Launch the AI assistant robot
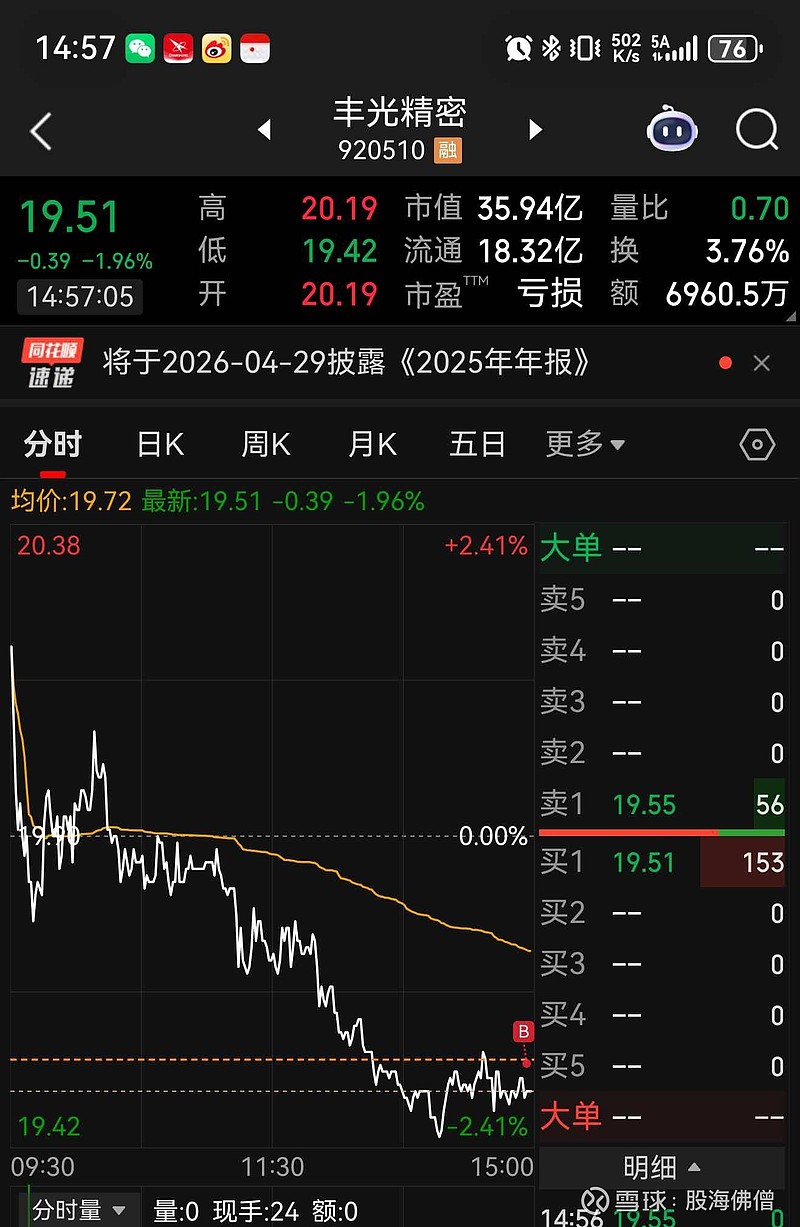Screen dimensions: 800x1227 coord(672,128)
